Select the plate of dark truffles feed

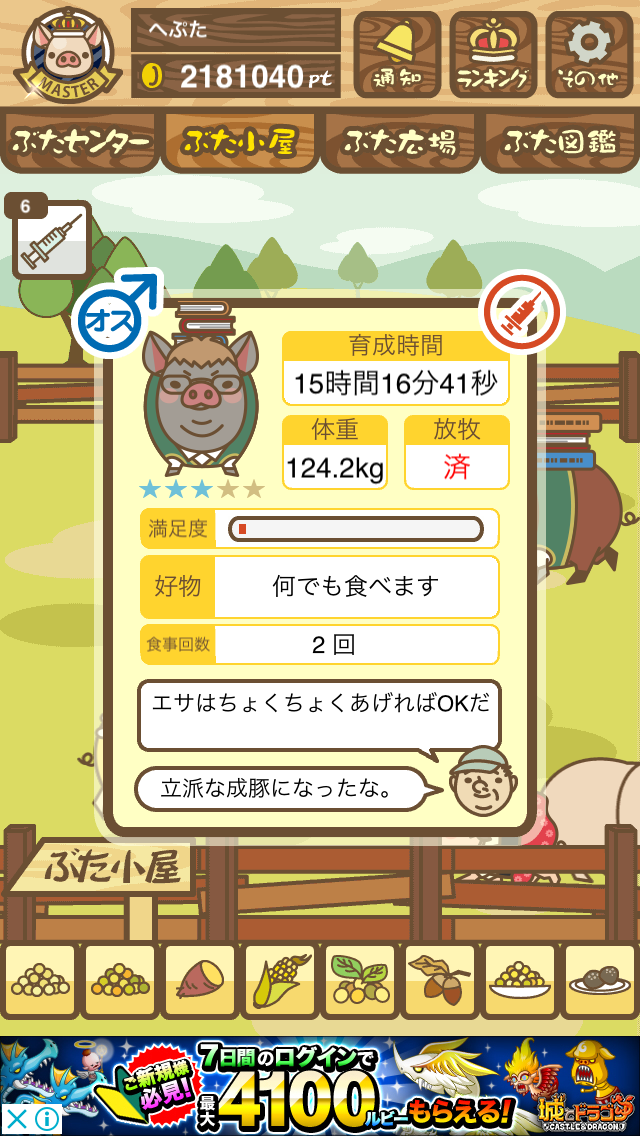[x=600, y=981]
